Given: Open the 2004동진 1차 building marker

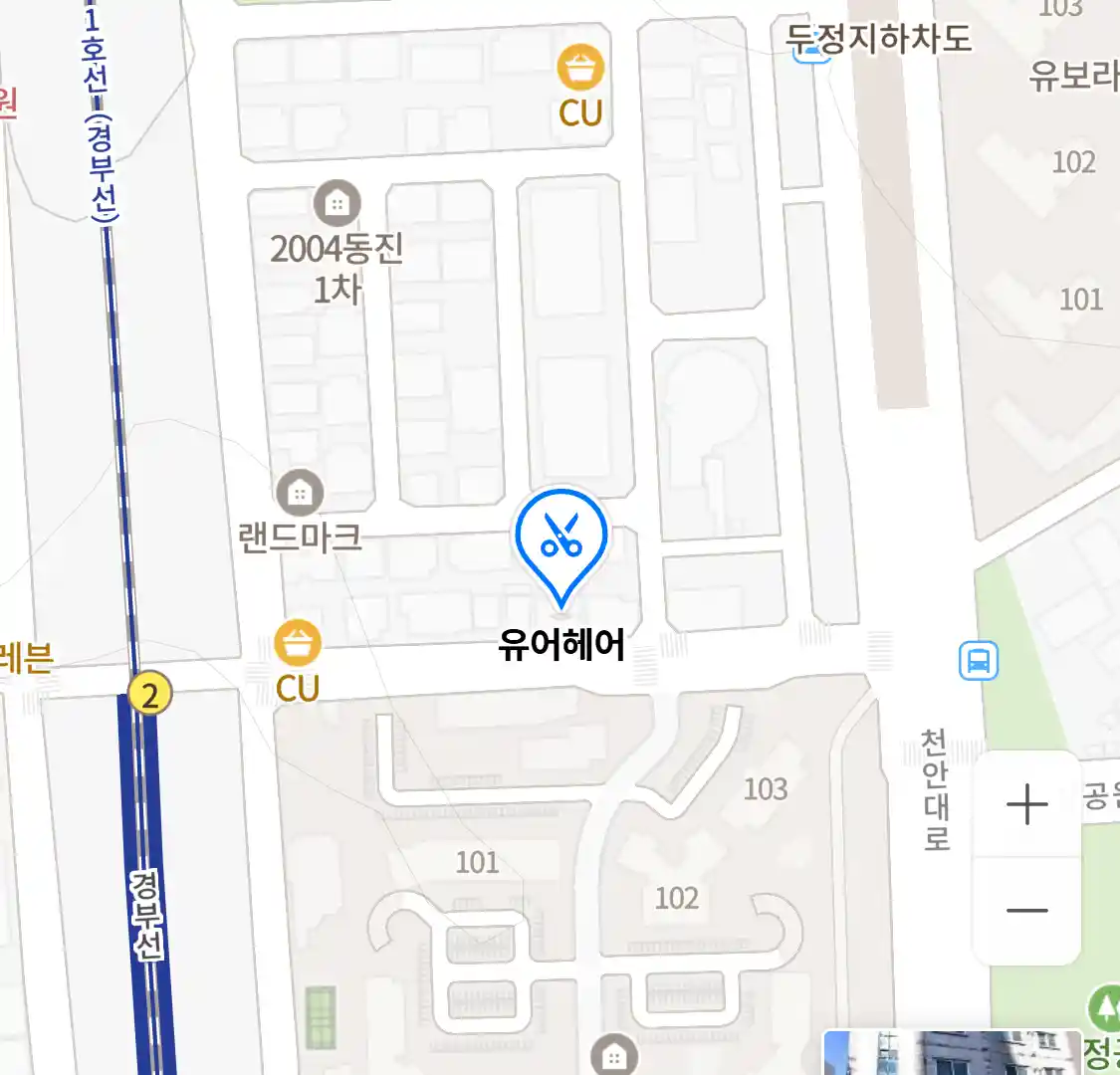Looking at the screenshot, I should 337,204.
